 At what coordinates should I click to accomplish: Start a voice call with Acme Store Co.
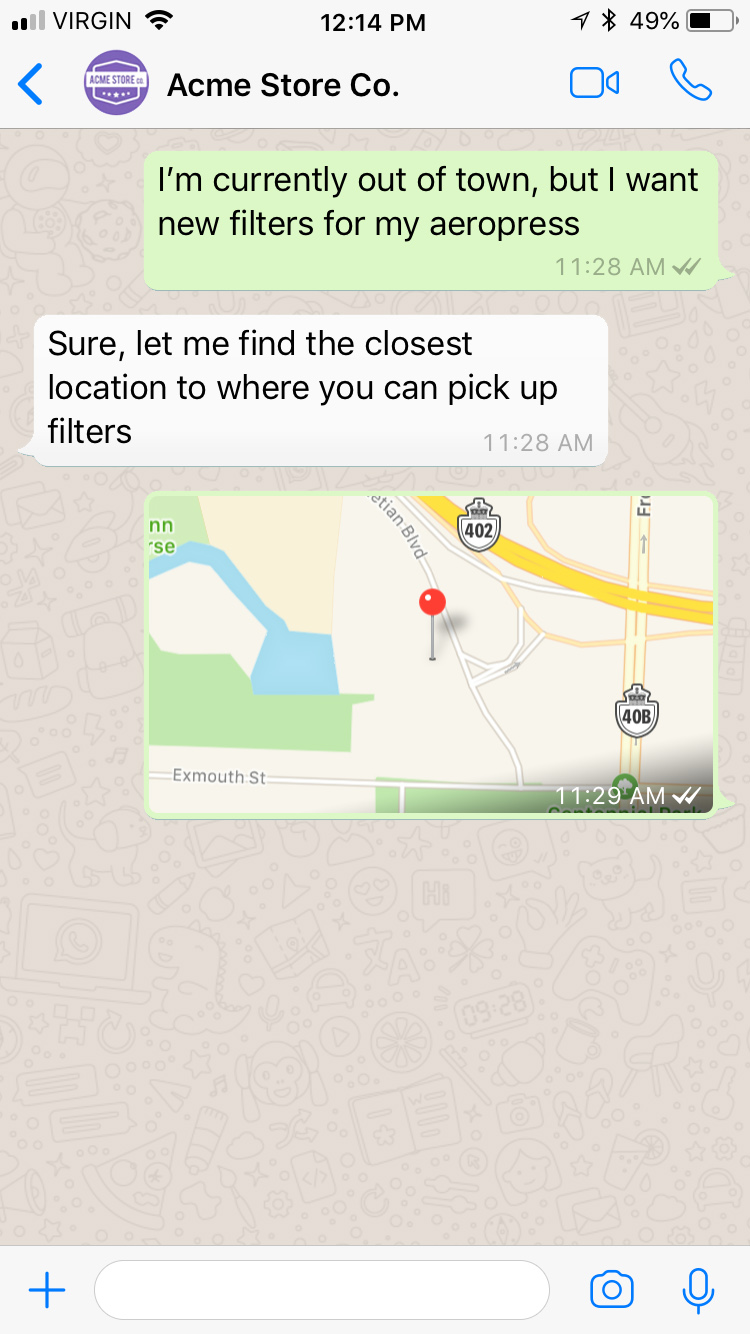click(x=691, y=82)
